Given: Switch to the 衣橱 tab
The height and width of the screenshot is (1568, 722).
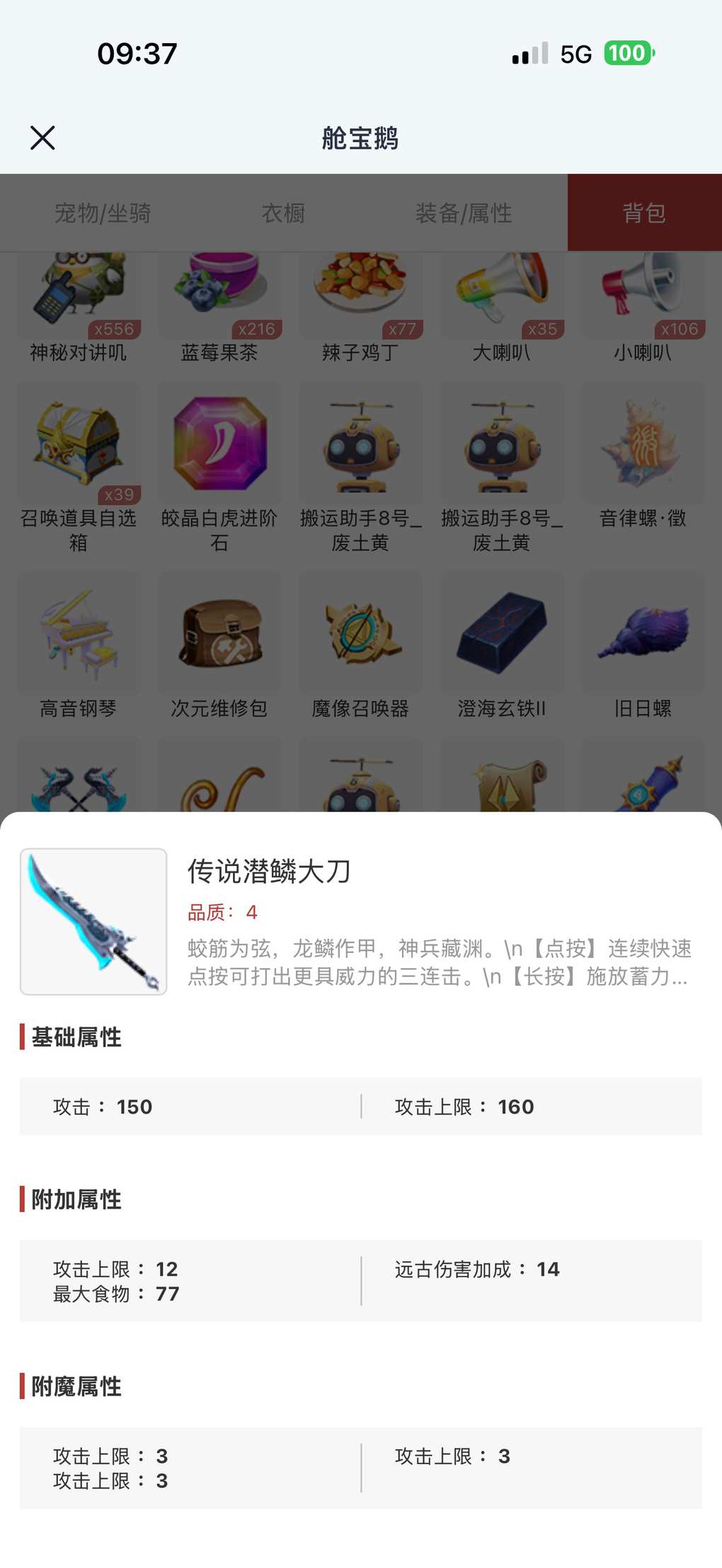Looking at the screenshot, I should pyautogui.click(x=283, y=213).
